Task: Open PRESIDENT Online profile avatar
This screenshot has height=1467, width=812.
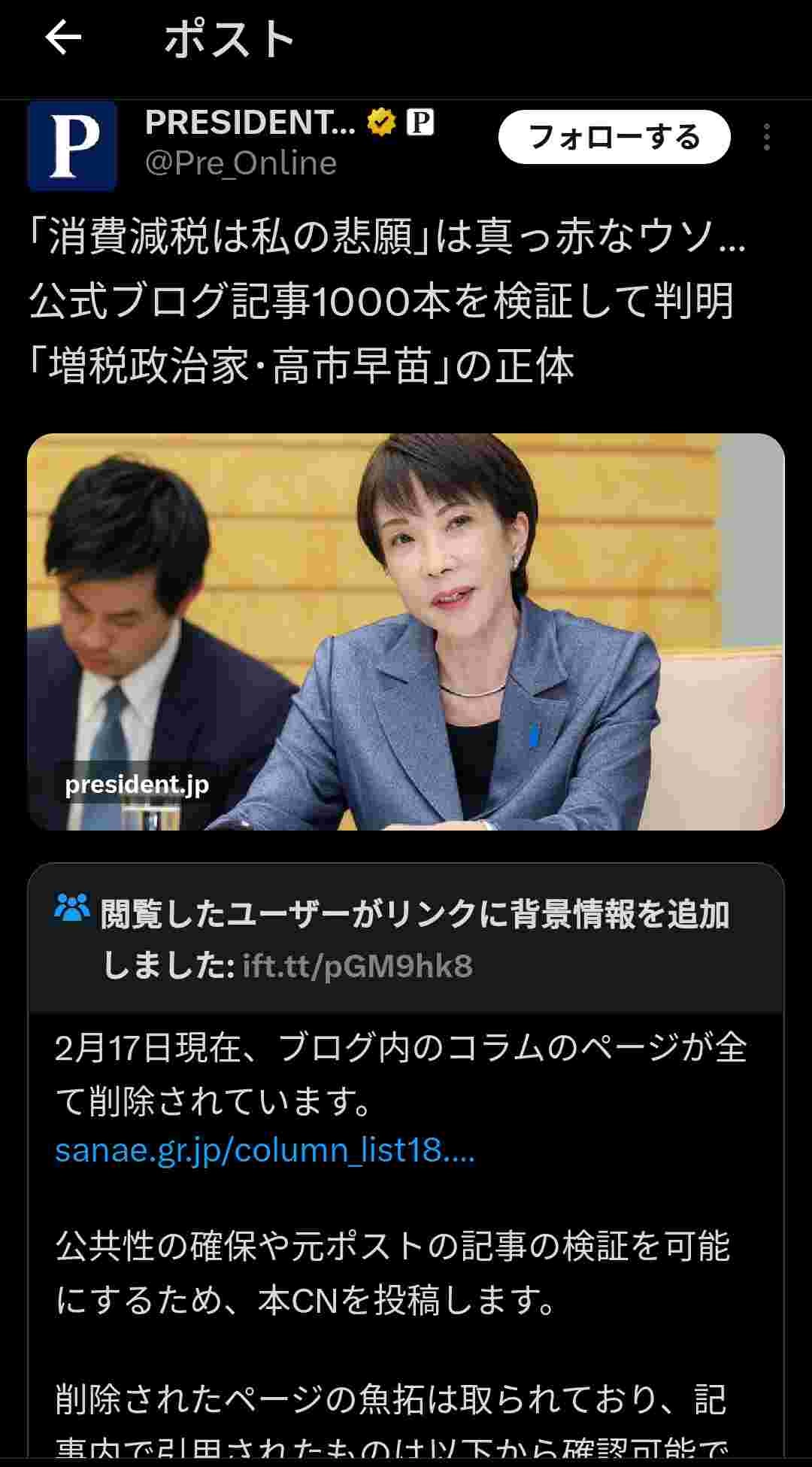Action: tap(72, 146)
